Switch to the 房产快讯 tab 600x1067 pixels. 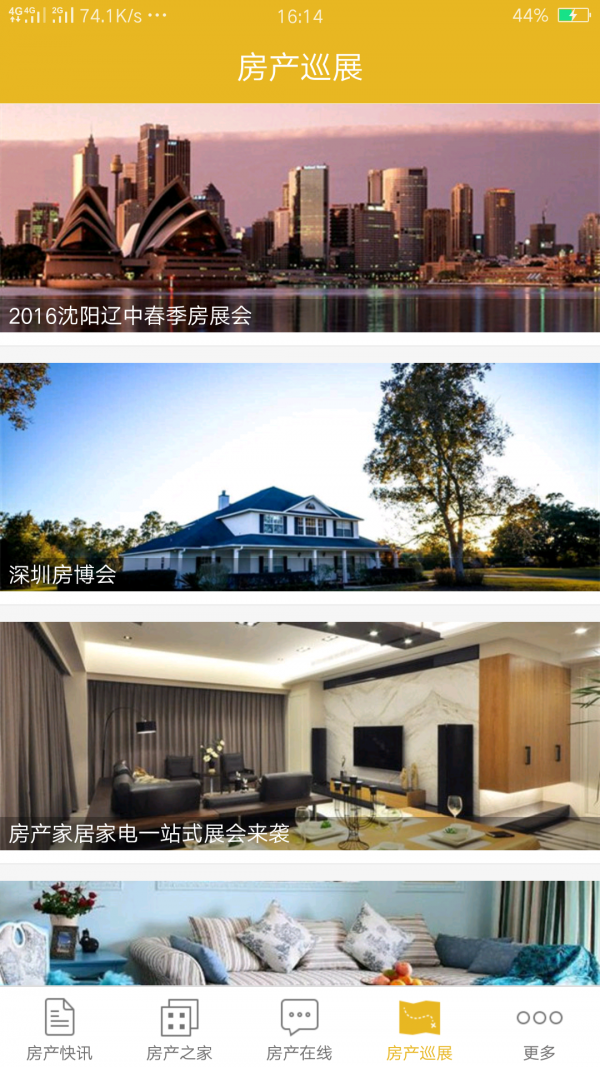click(59, 1029)
